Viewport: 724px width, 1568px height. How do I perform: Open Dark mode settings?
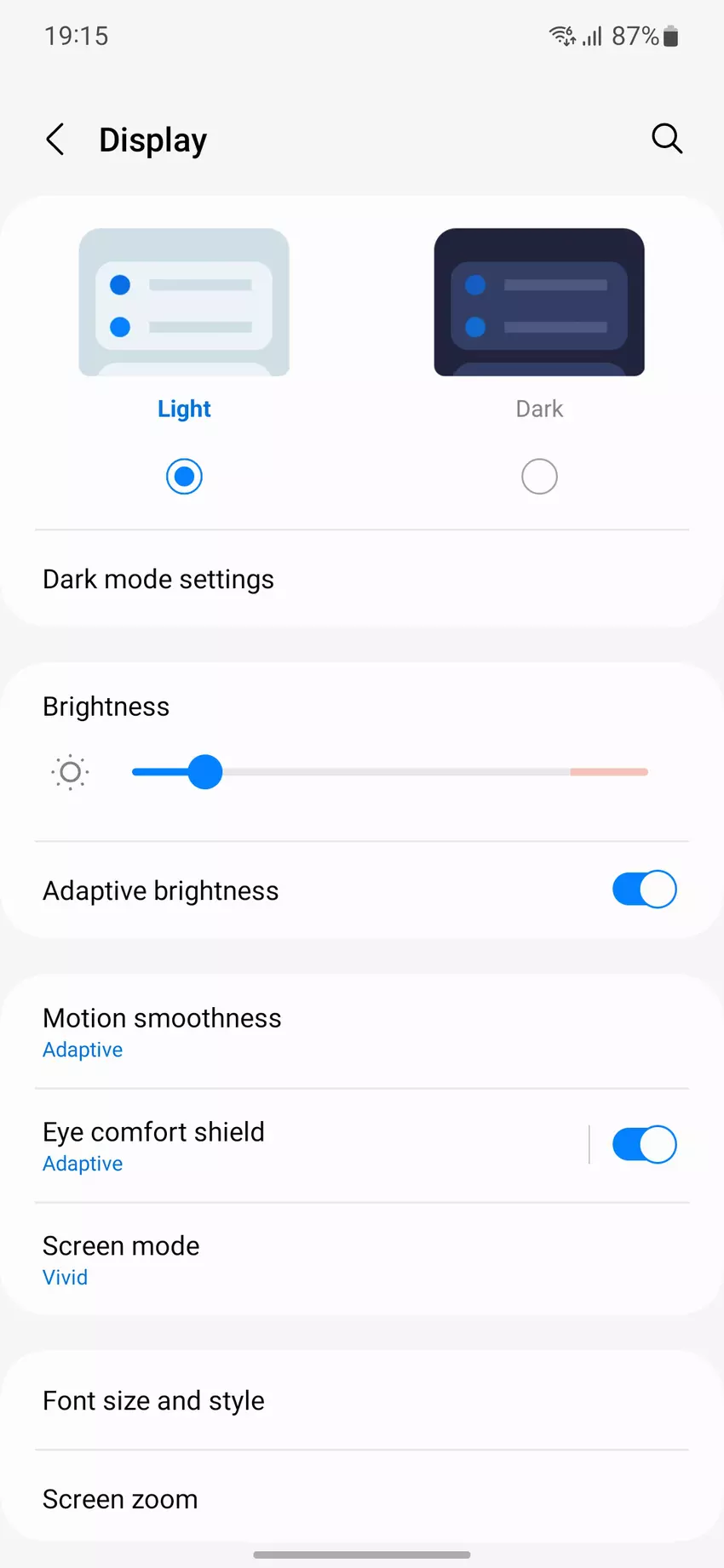tap(158, 580)
